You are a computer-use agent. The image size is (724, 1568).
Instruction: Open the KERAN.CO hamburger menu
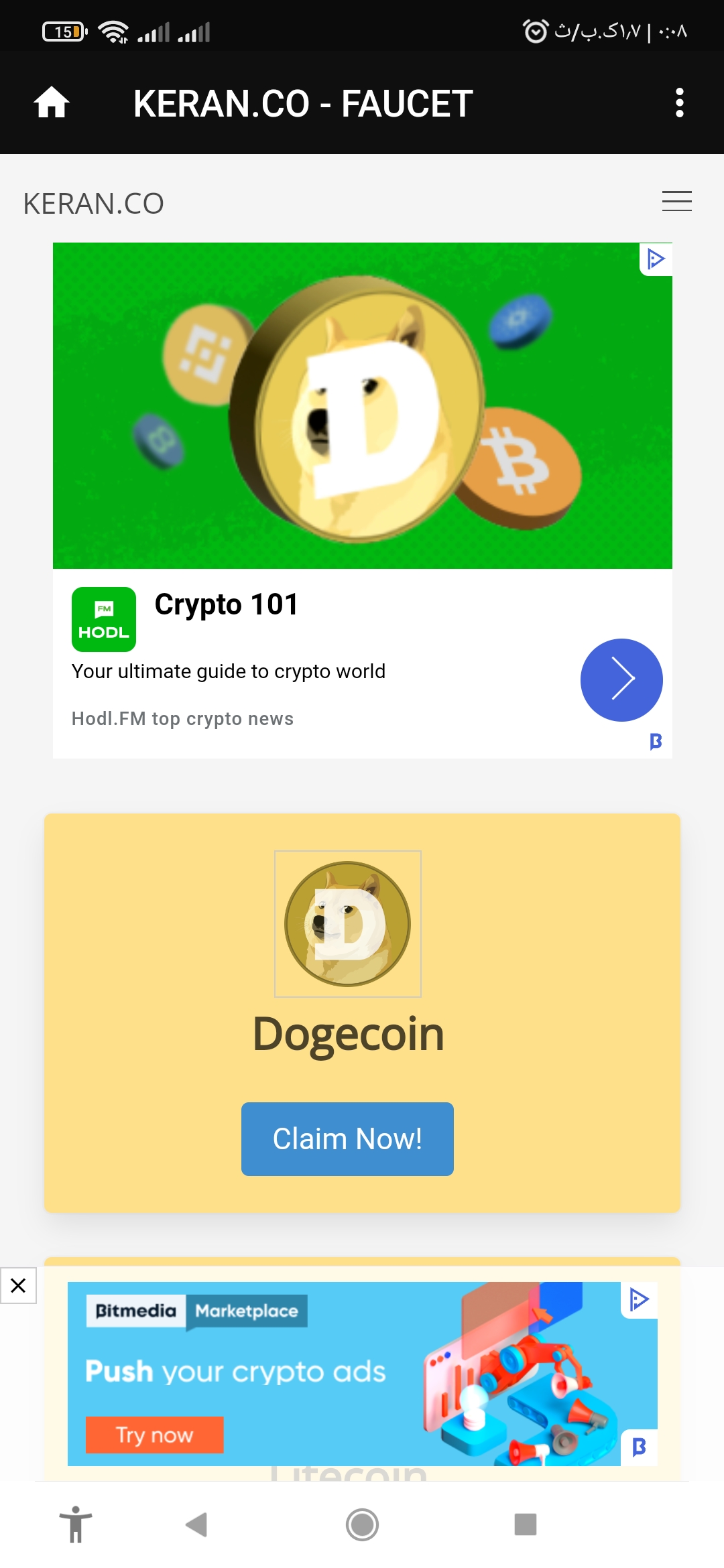(x=676, y=201)
